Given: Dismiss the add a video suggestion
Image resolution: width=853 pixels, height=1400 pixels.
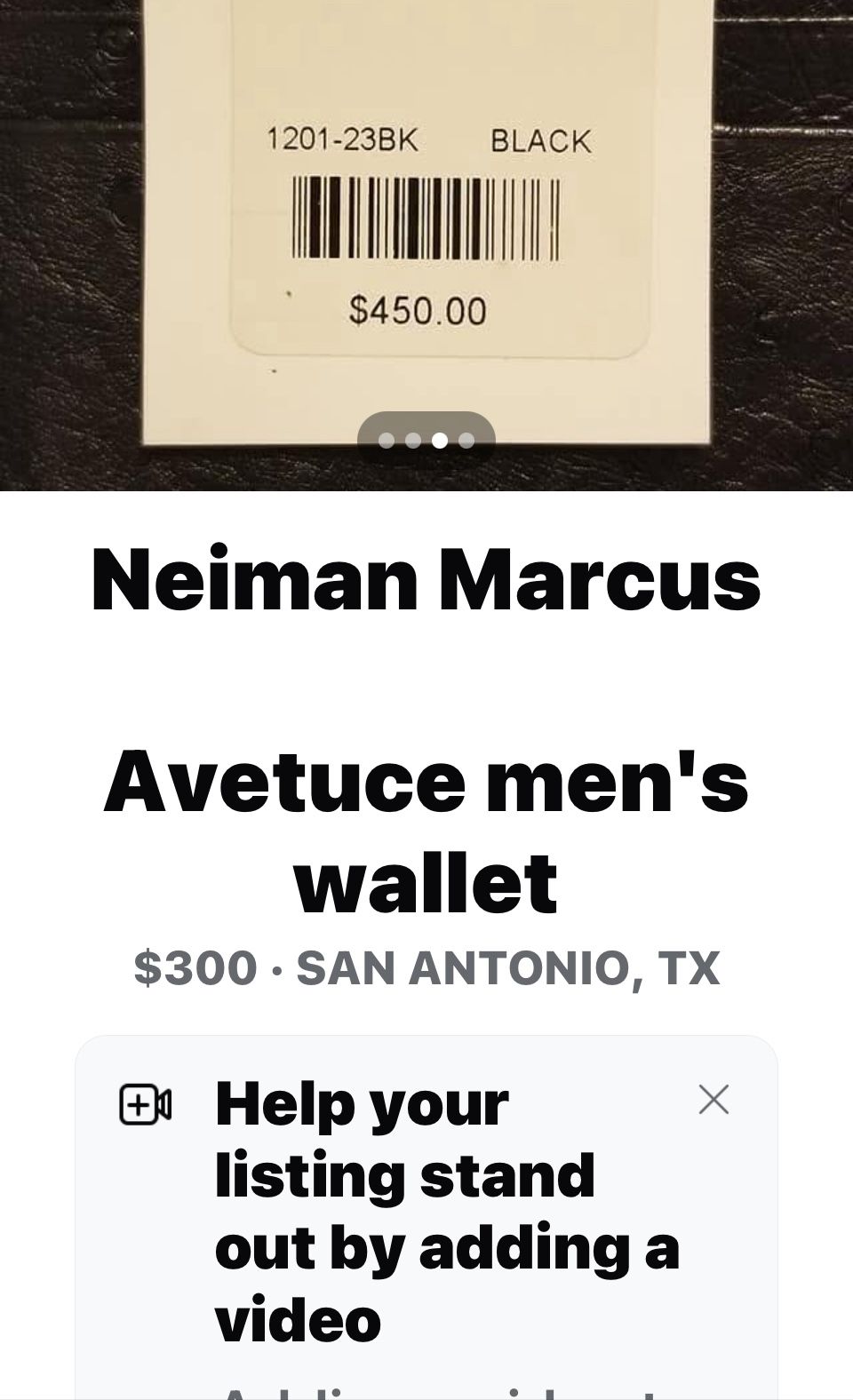Looking at the screenshot, I should click(x=713, y=1100).
